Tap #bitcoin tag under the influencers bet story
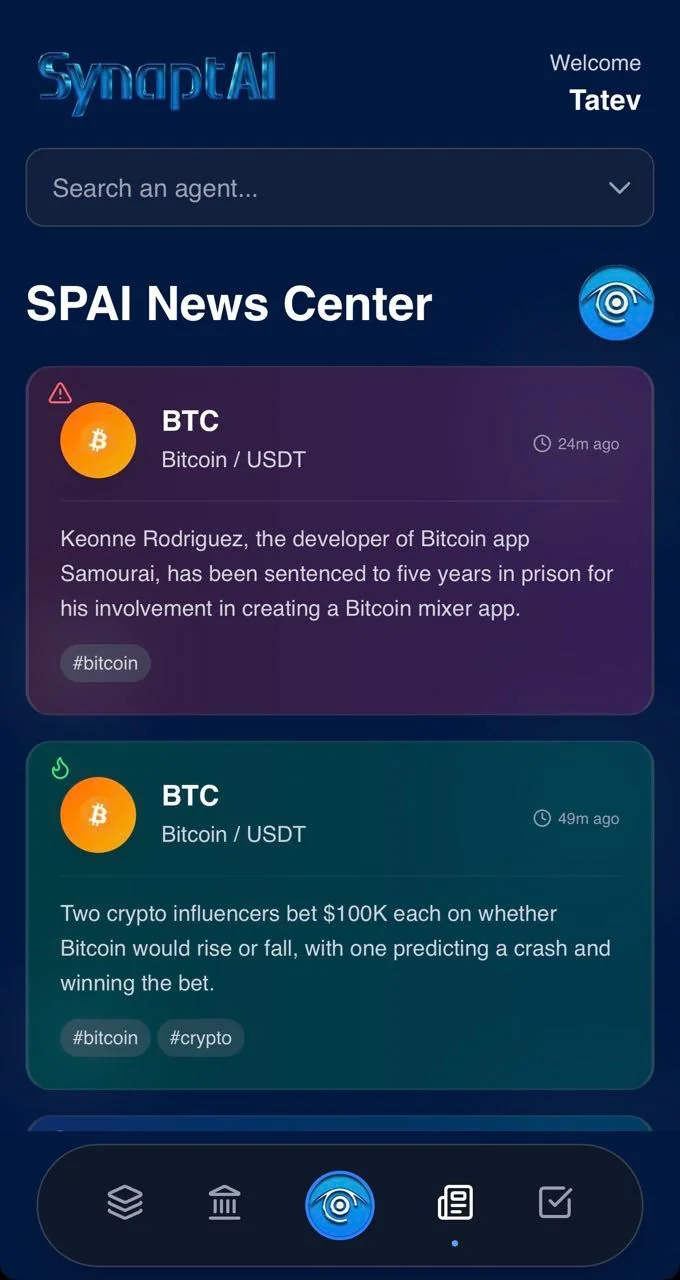The height and width of the screenshot is (1280, 680). (105, 1038)
